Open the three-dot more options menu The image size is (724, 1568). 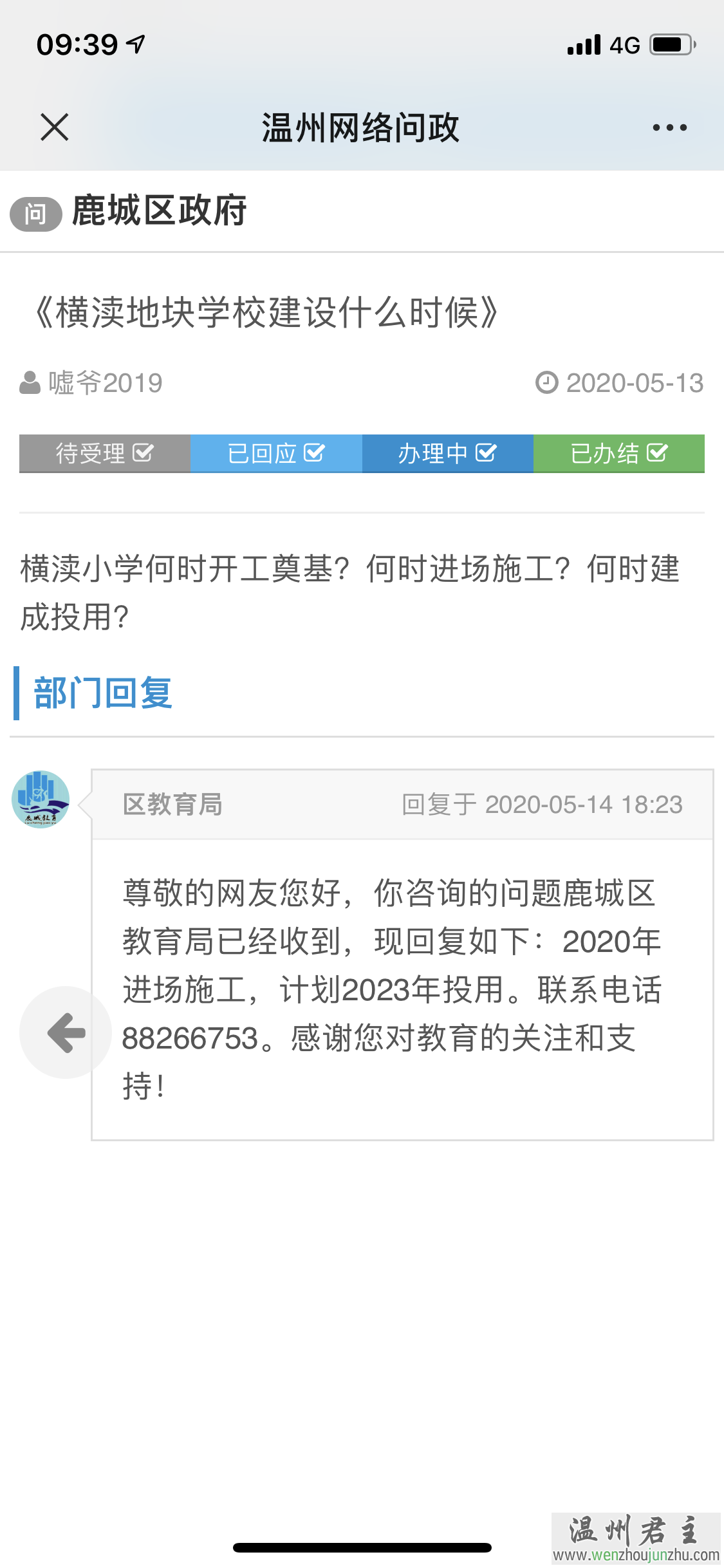(x=669, y=127)
